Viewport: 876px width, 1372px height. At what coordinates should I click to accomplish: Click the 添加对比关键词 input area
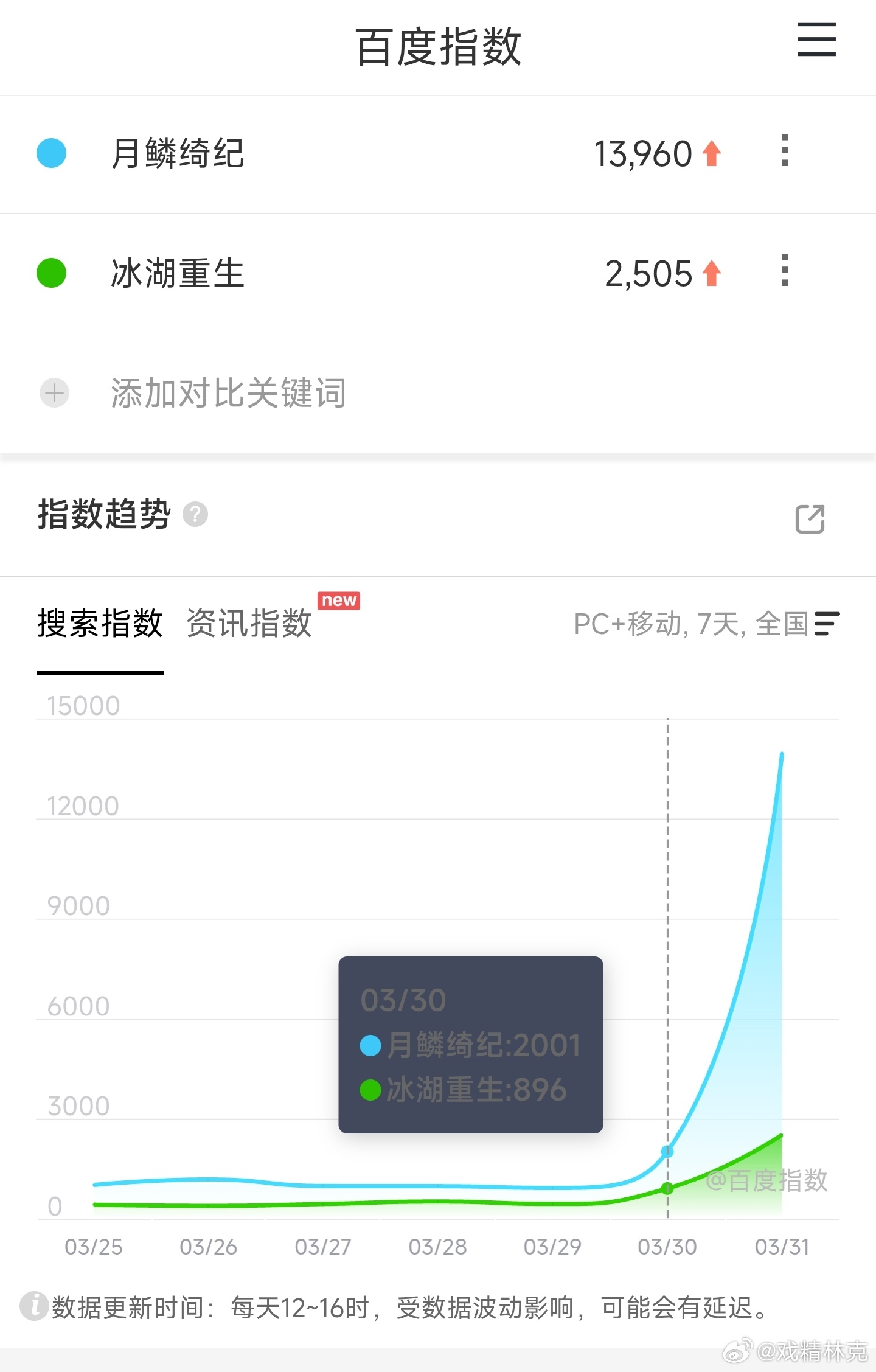tap(225, 392)
